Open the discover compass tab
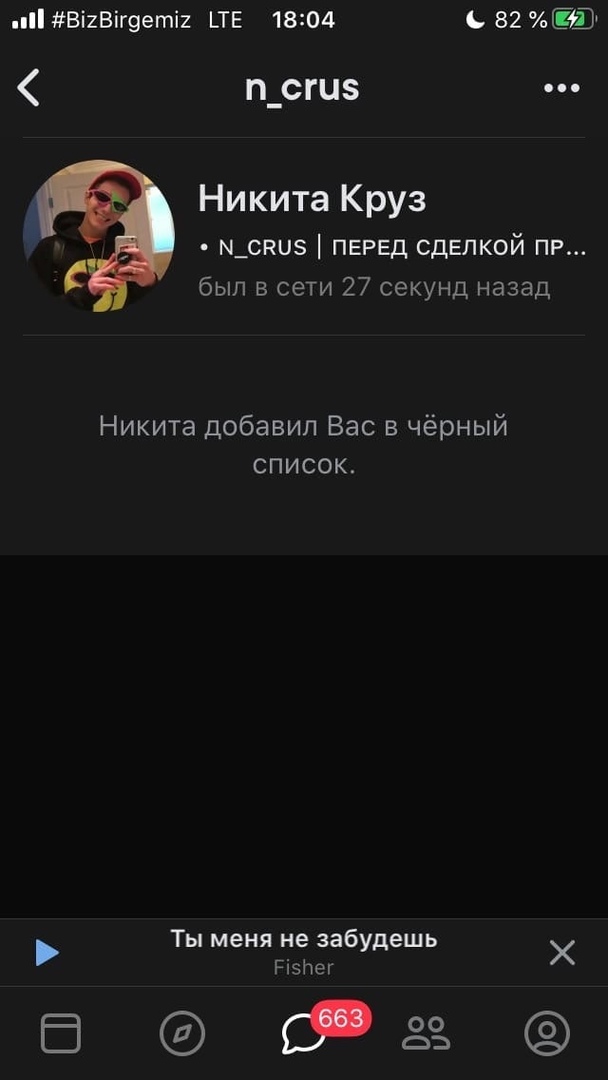Screen dimensions: 608x1080 [182, 1033]
